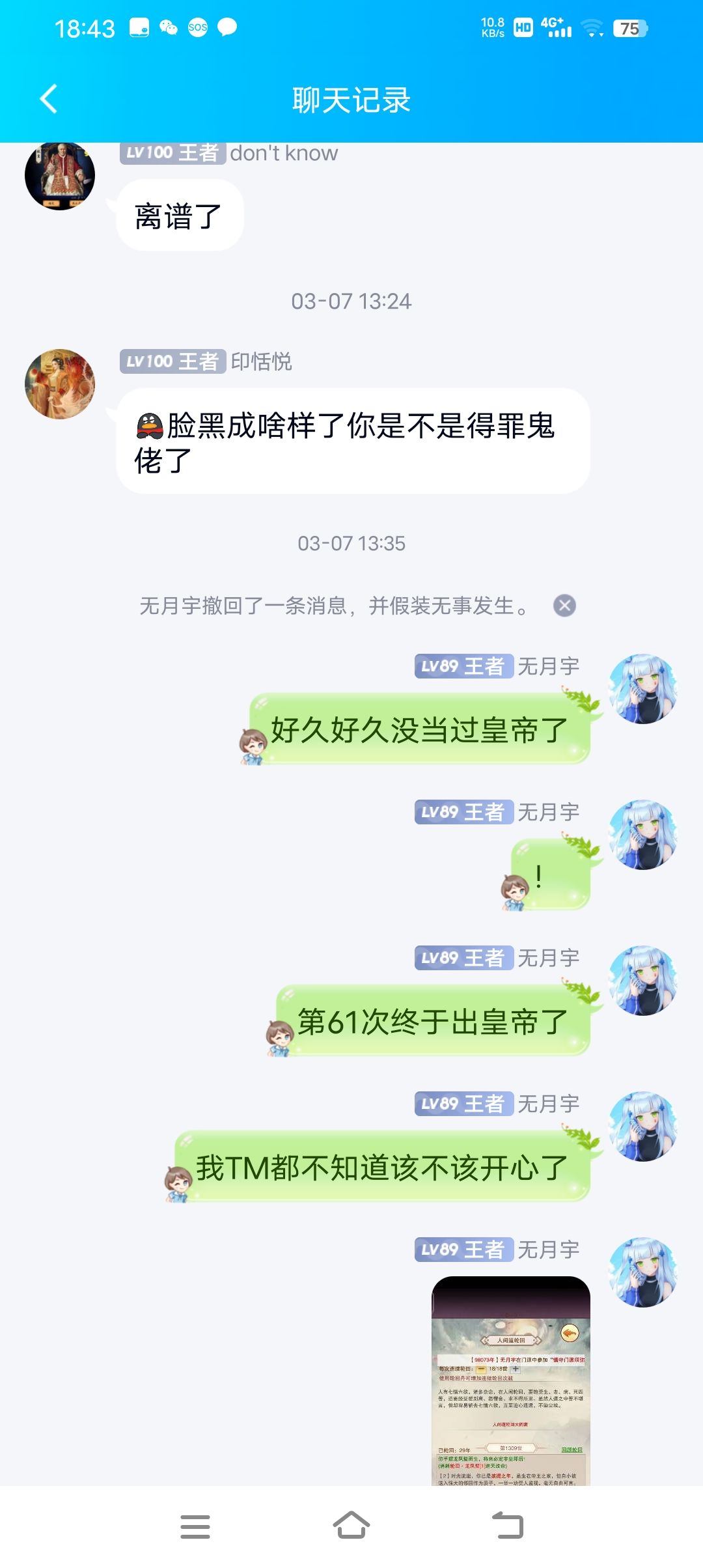
Task: Open don't know's profile avatar
Action: pos(60,175)
